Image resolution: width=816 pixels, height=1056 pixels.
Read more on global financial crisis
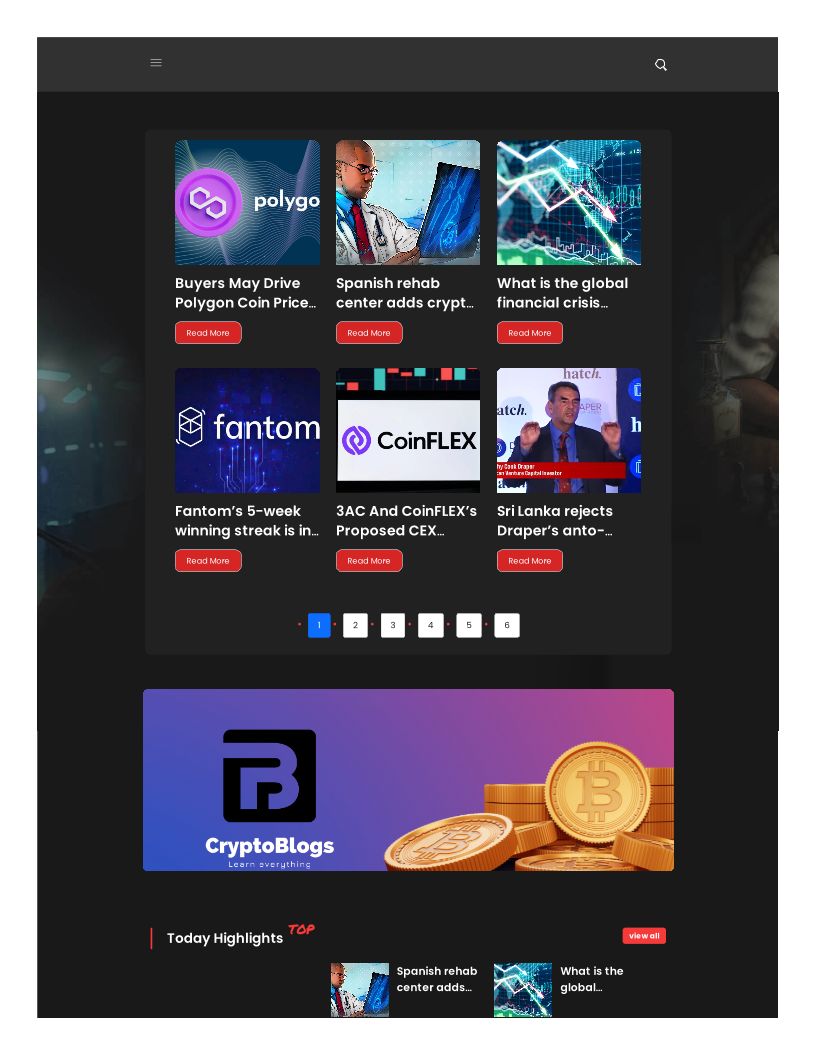529,333
